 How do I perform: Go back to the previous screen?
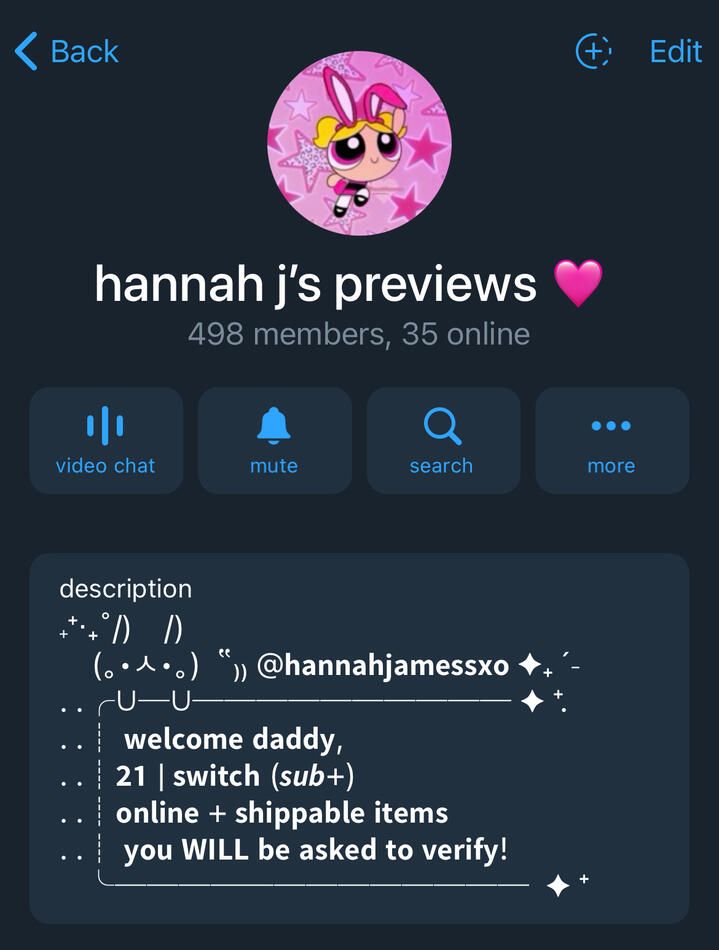(67, 51)
